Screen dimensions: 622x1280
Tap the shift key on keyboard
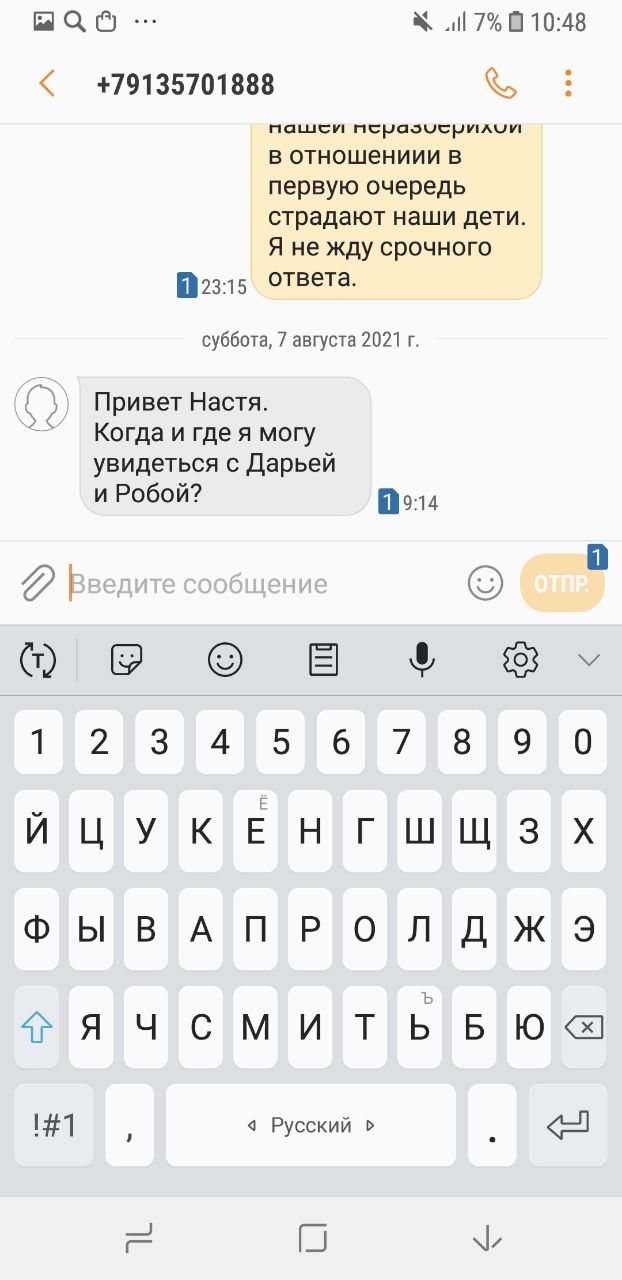pos(37,1027)
